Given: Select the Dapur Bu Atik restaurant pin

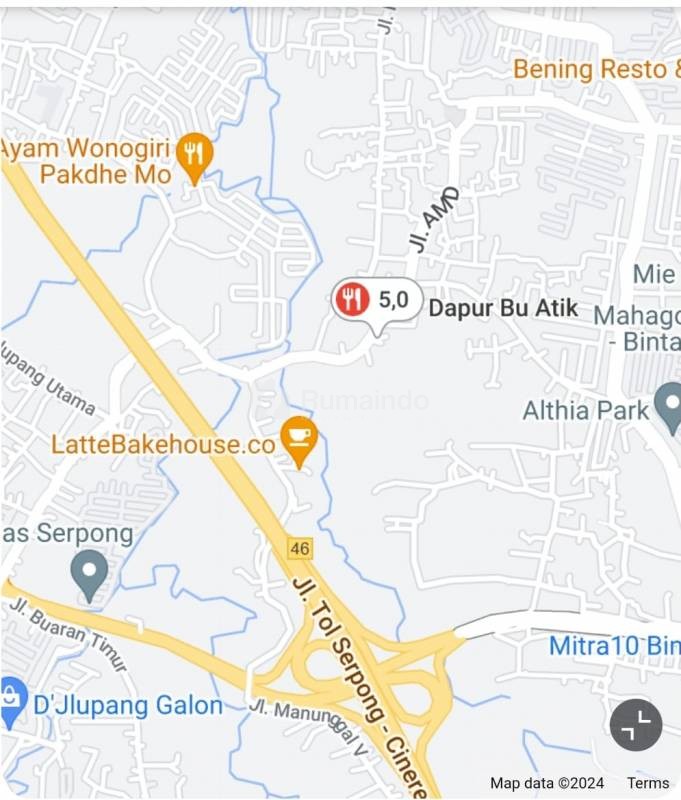Looking at the screenshot, I should pyautogui.click(x=375, y=300).
